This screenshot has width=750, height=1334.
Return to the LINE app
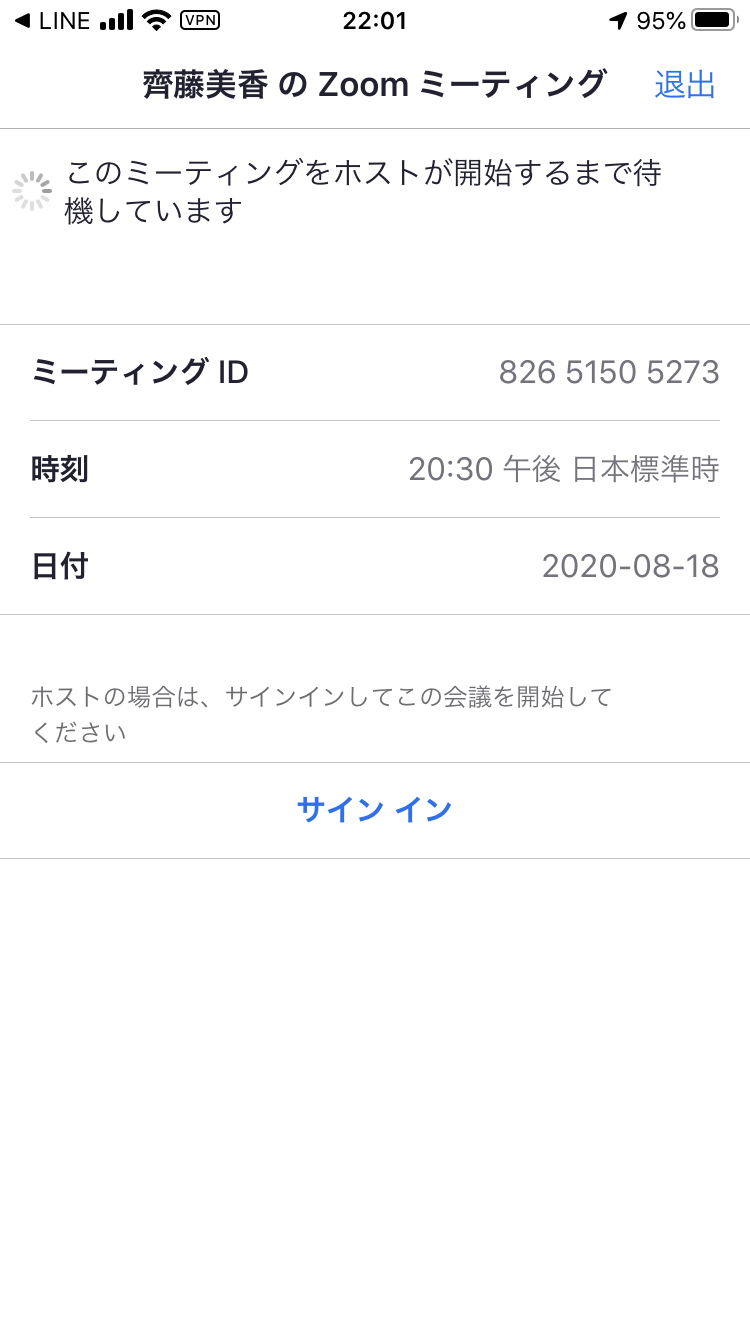click(52, 20)
